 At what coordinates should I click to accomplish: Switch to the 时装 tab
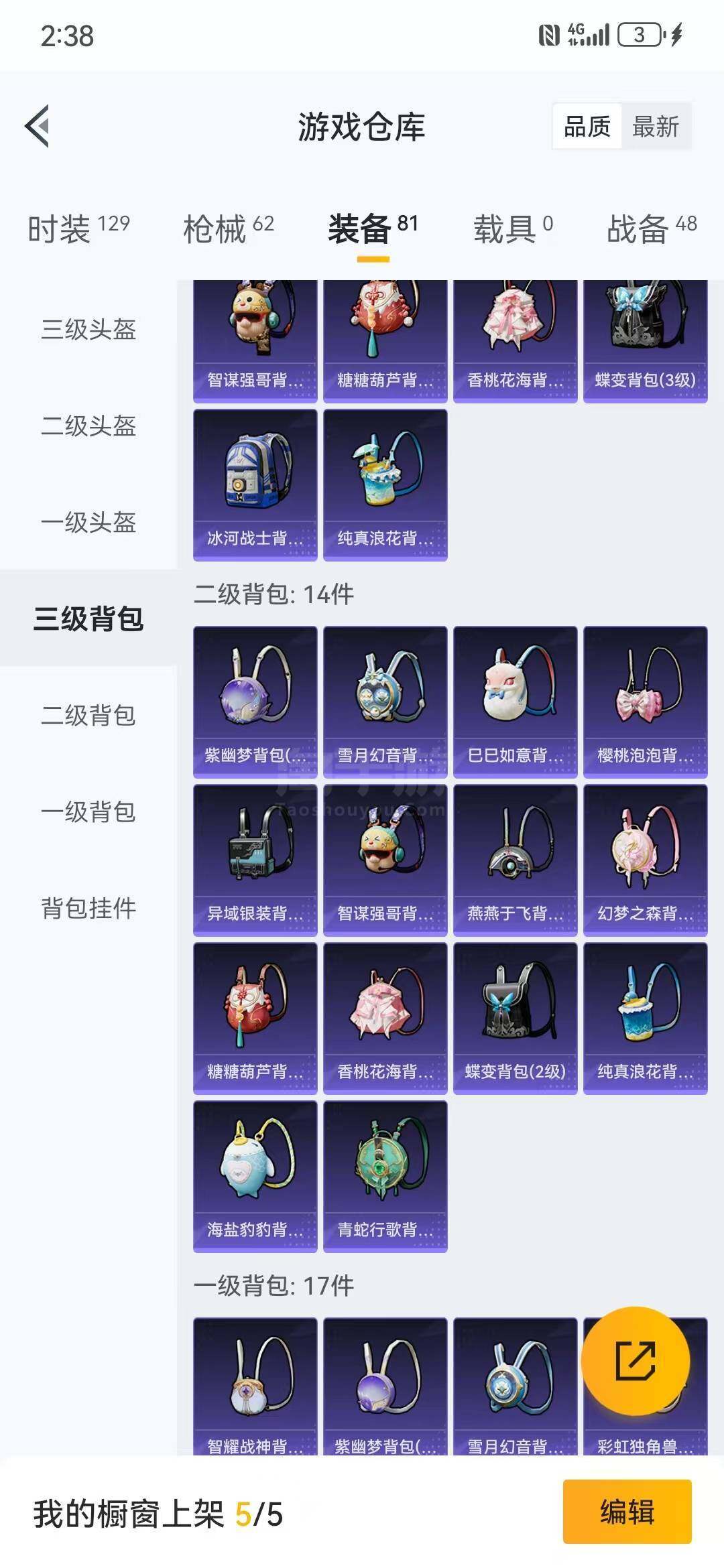(x=78, y=229)
